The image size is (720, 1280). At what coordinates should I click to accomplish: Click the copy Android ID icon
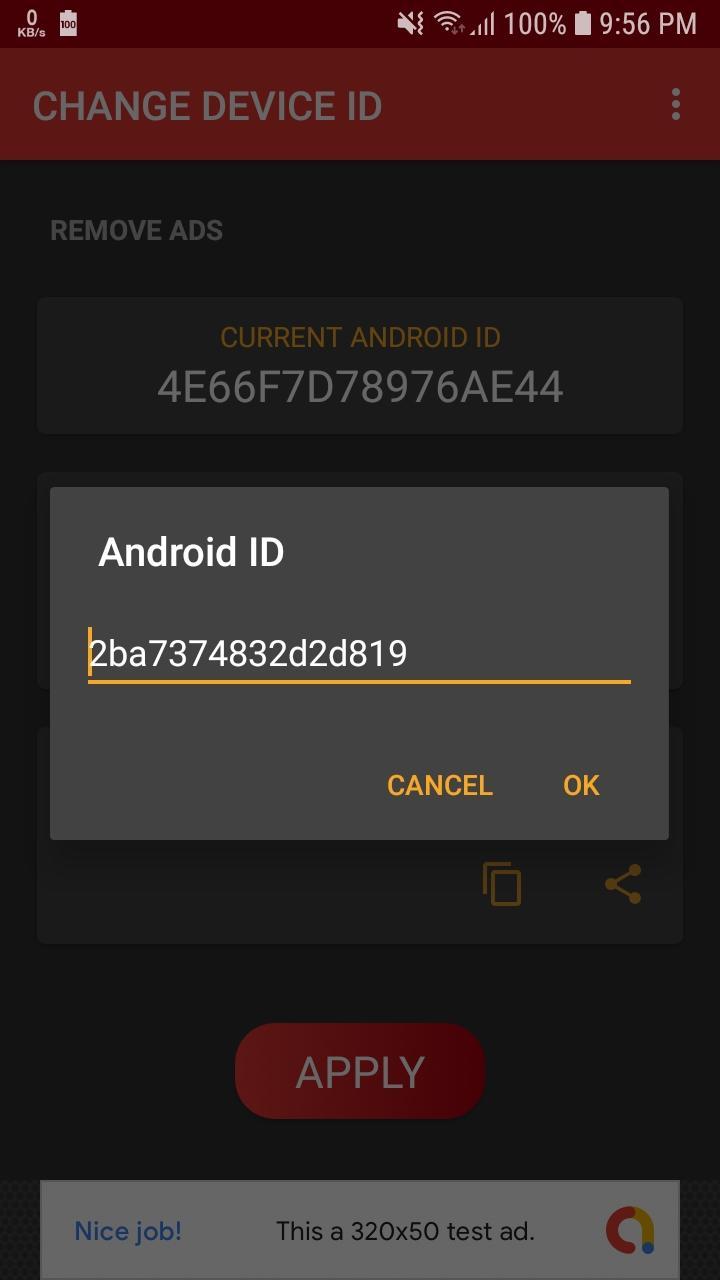[501, 883]
